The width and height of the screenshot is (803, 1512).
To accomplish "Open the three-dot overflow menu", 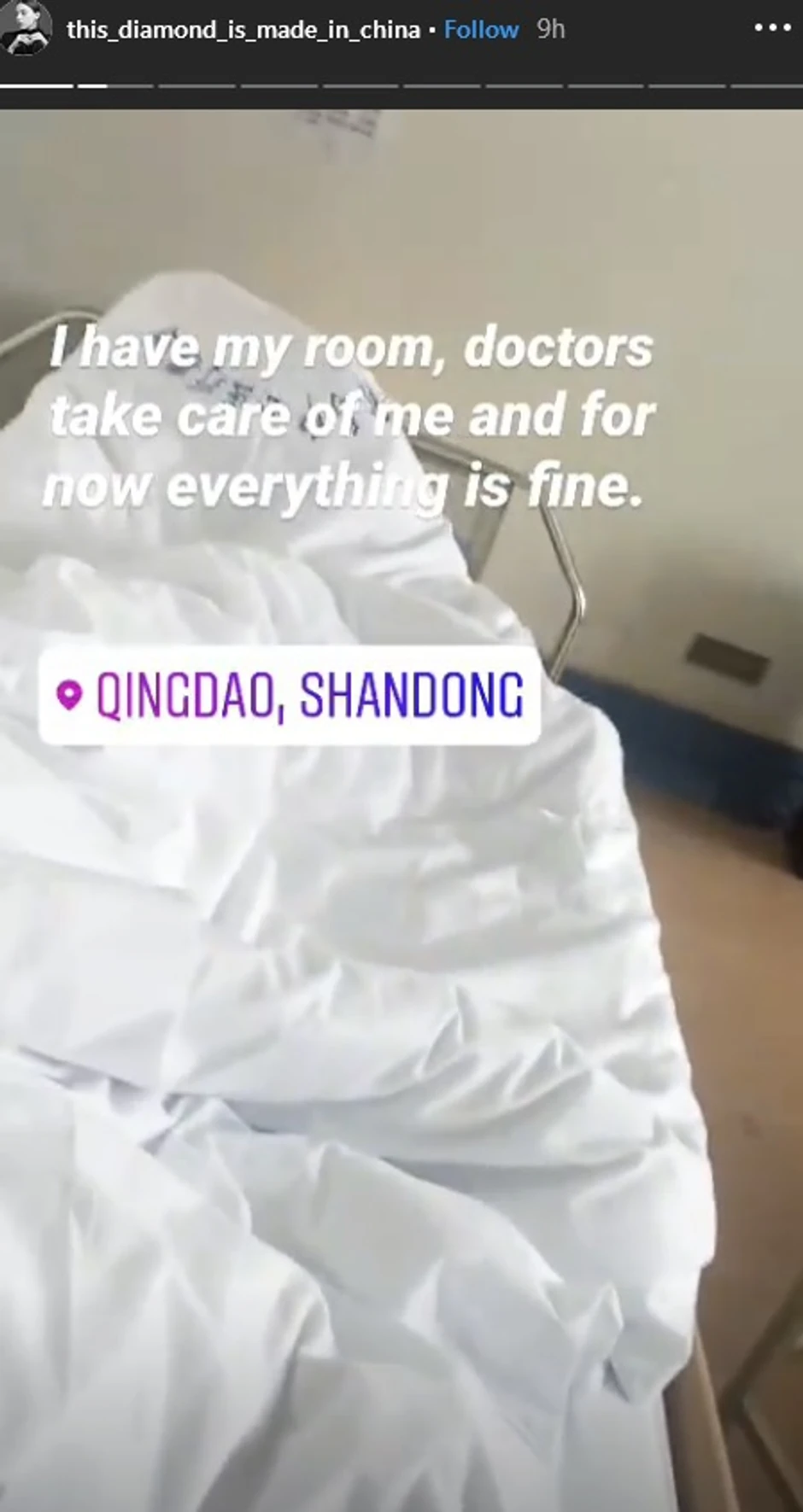I will click(x=772, y=28).
